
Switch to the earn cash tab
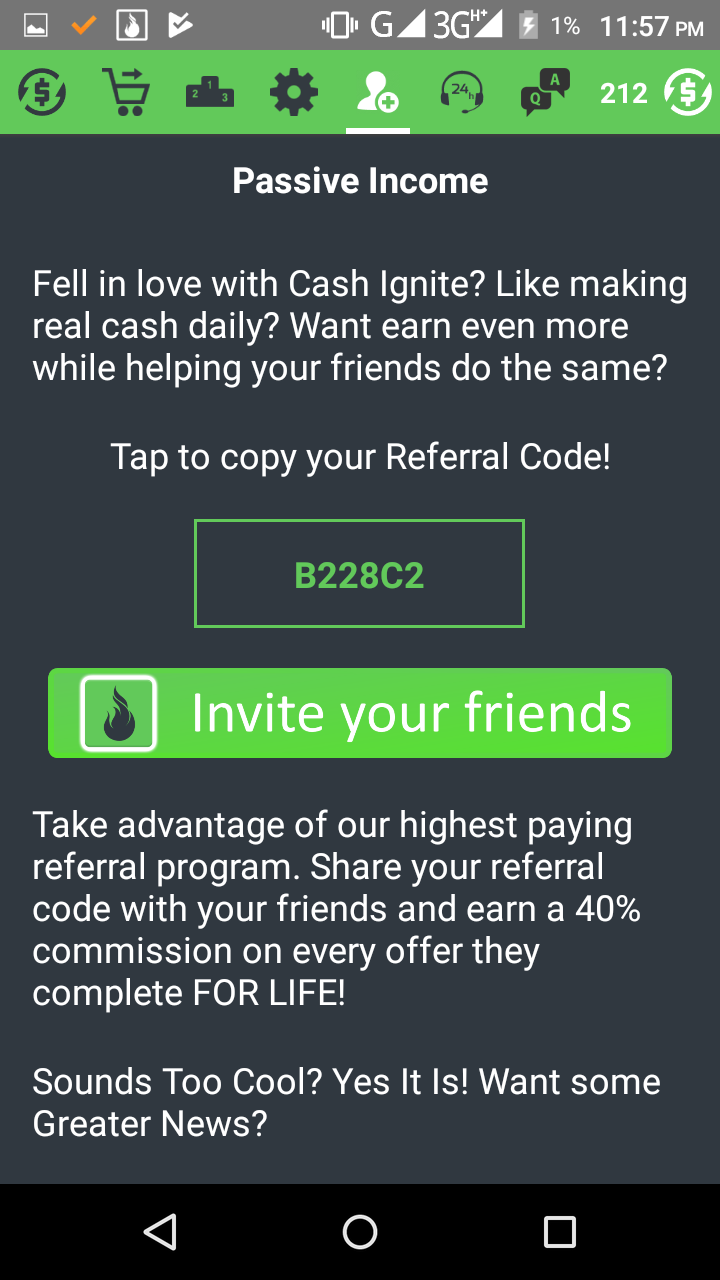pos(42,93)
